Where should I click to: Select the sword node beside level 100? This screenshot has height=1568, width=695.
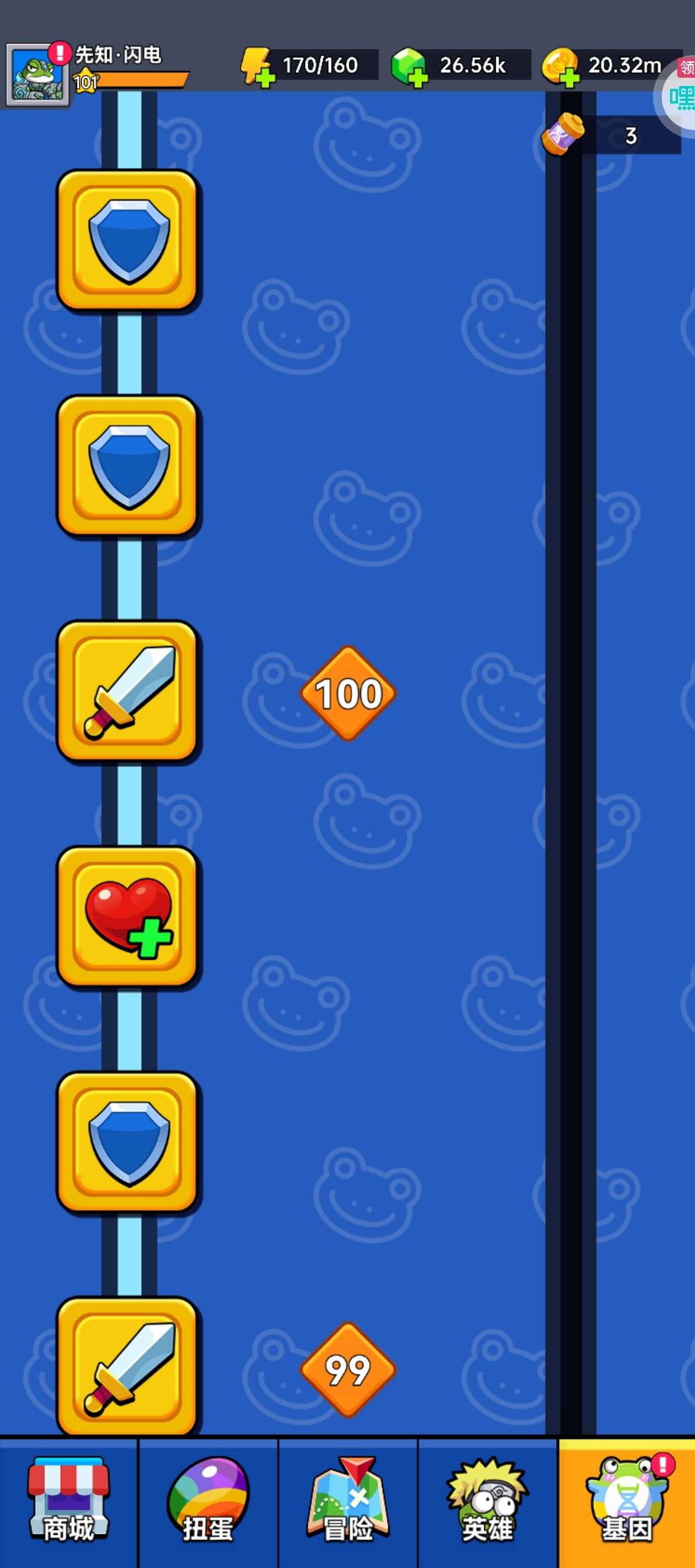coord(127,691)
